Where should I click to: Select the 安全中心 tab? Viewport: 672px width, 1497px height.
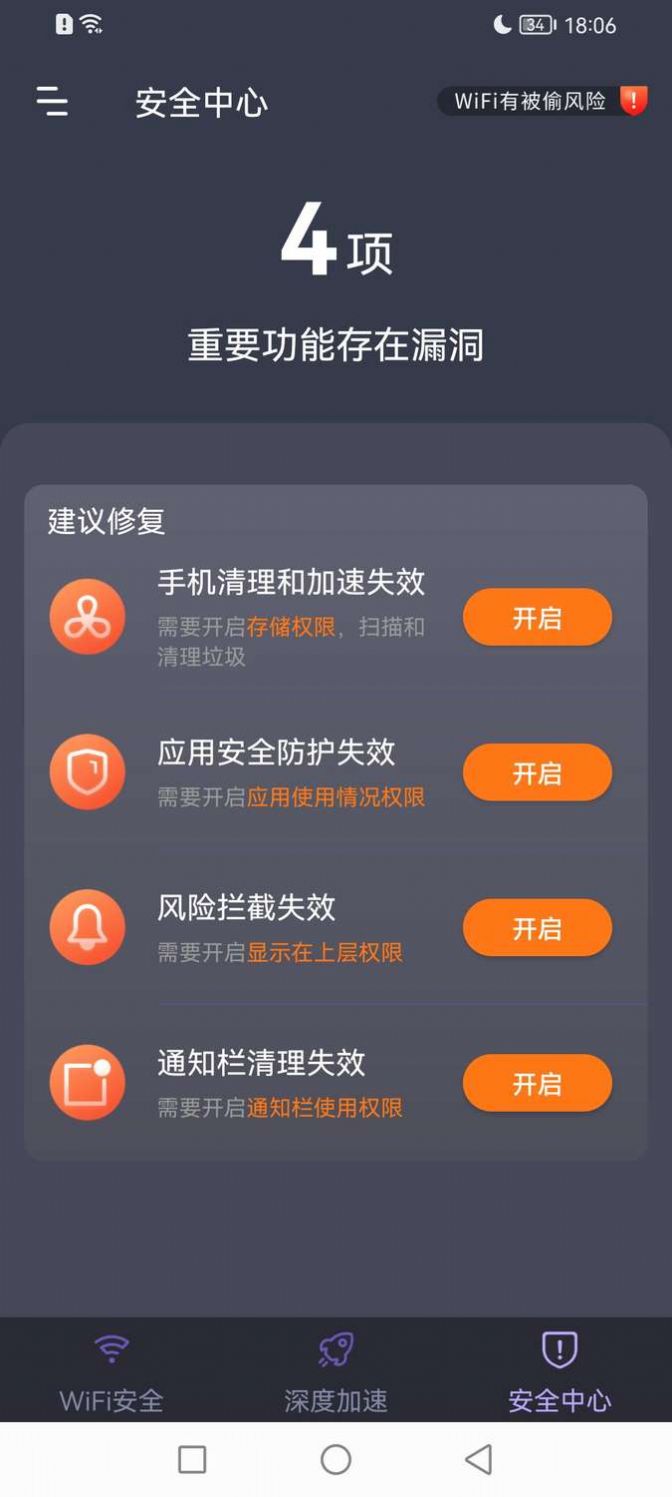(x=559, y=1370)
